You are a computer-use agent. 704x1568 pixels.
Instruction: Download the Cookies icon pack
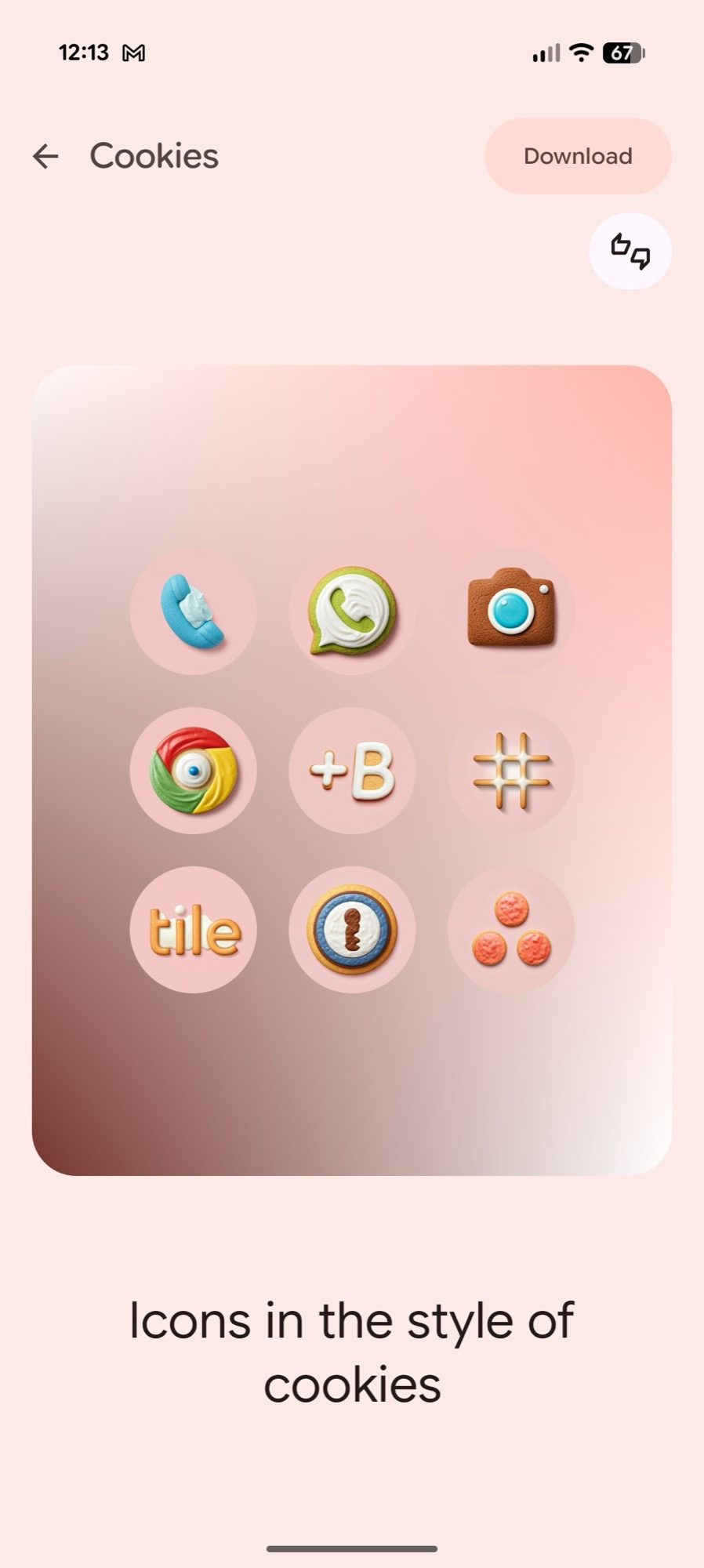tap(577, 156)
